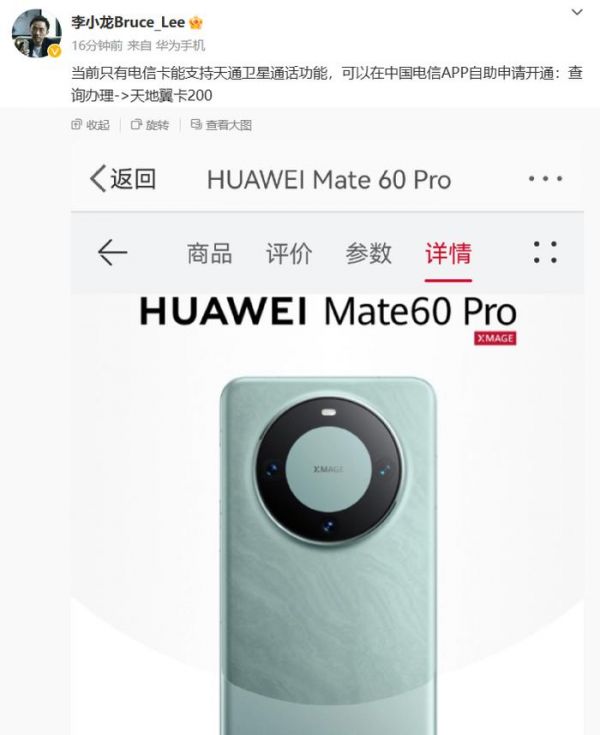This screenshot has height=735, width=600.
Task: Open the post options chevron menu
Action: point(577,12)
